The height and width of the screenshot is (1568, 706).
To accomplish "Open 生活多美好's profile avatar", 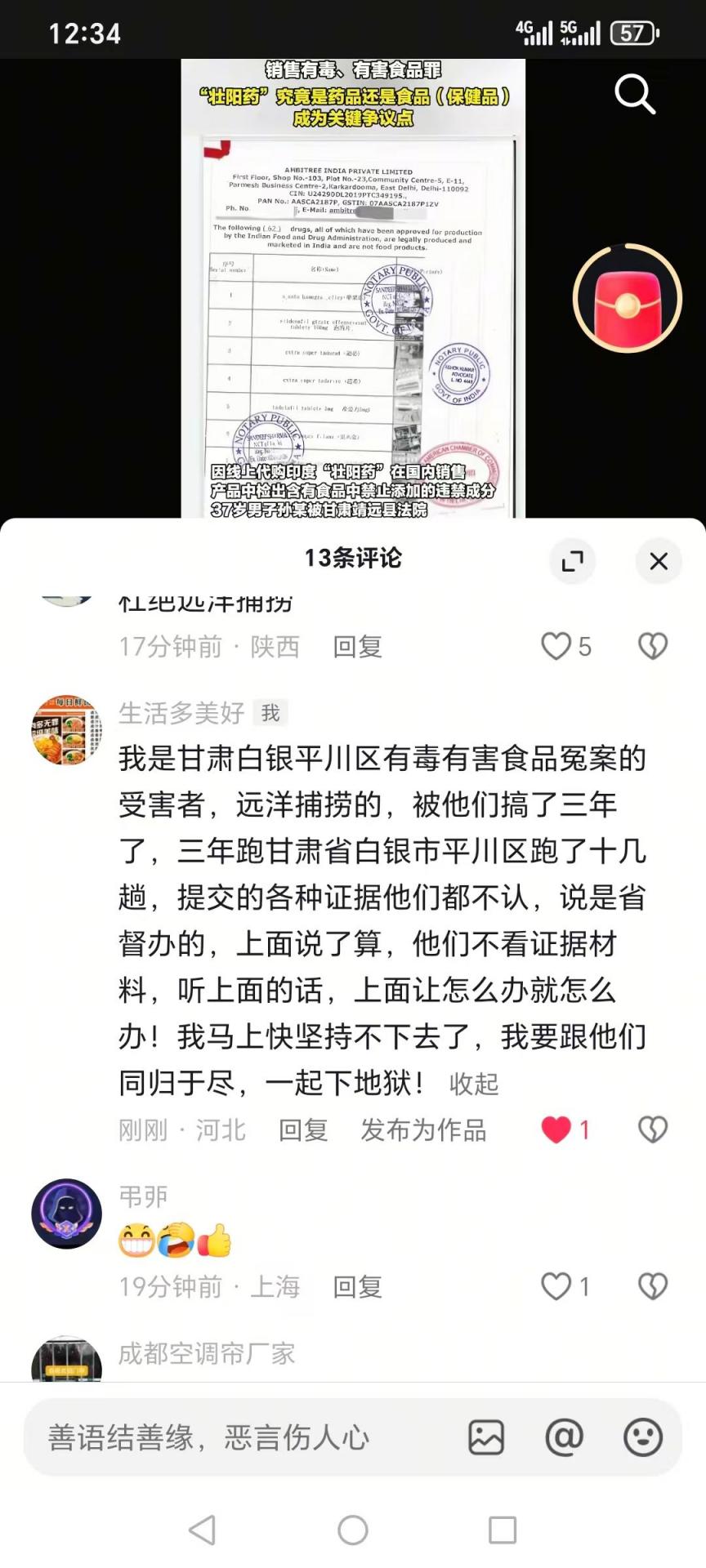I will 67,730.
